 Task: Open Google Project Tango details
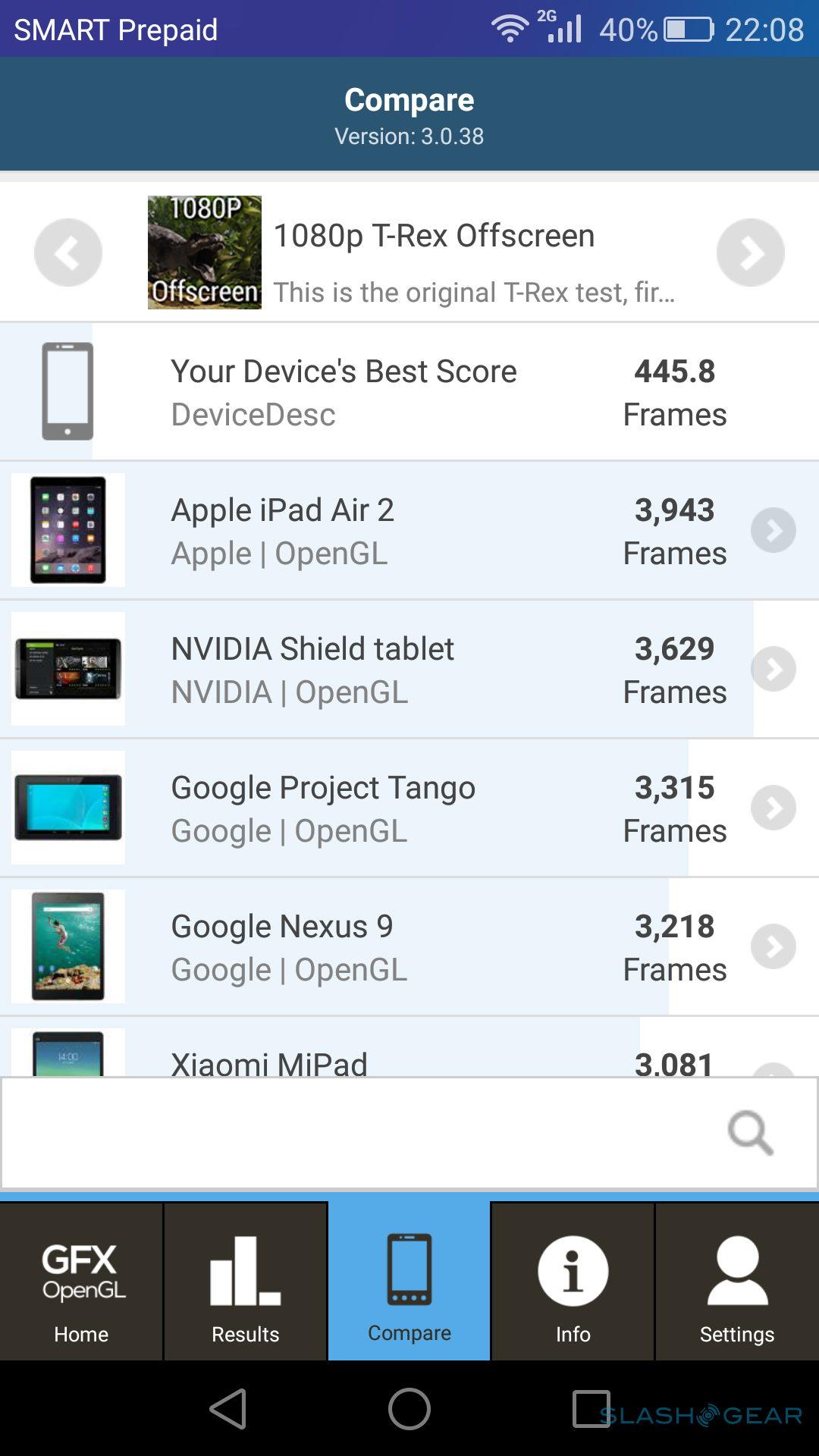coord(773,808)
